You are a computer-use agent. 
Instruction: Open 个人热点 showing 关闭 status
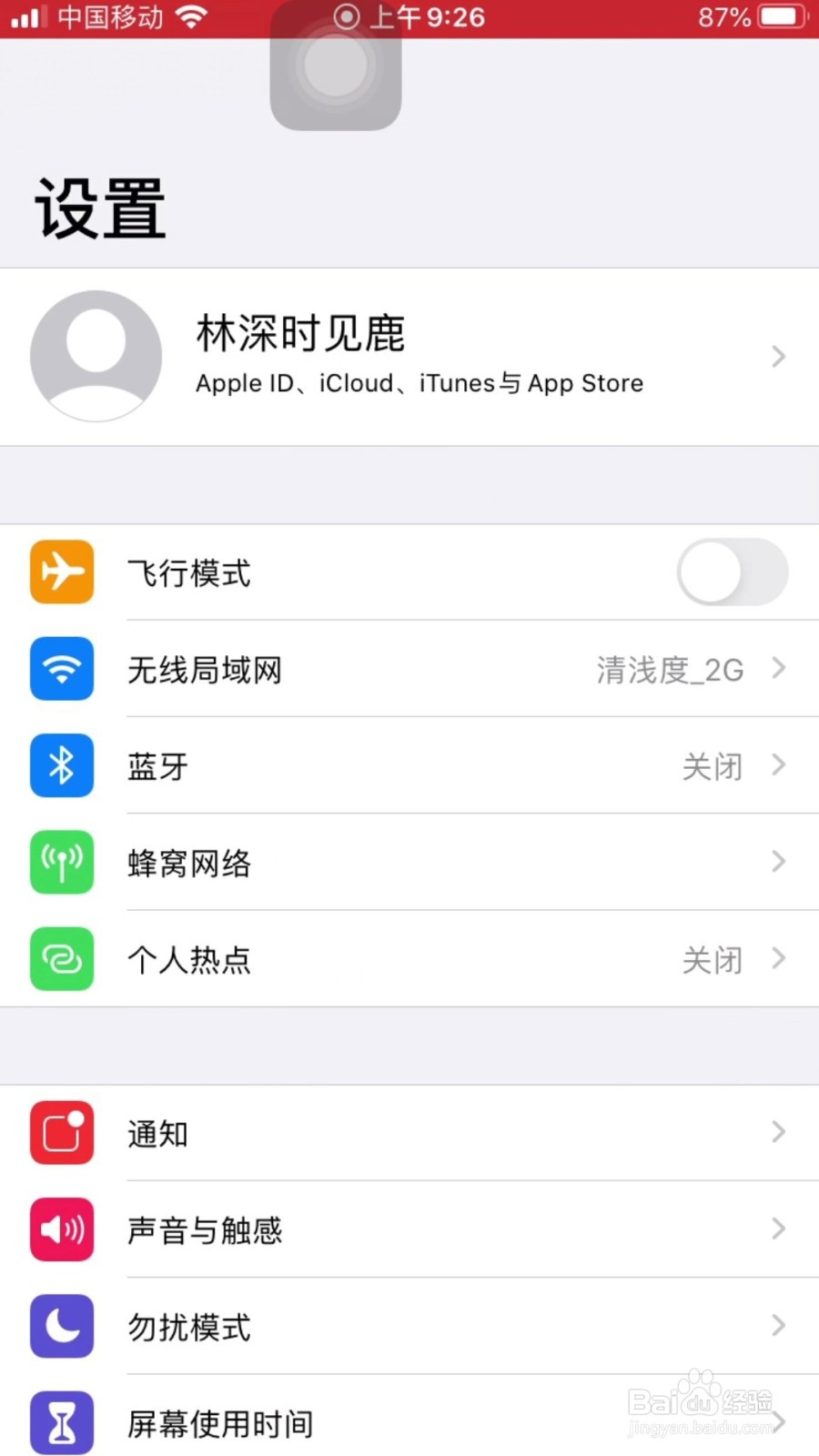(409, 959)
